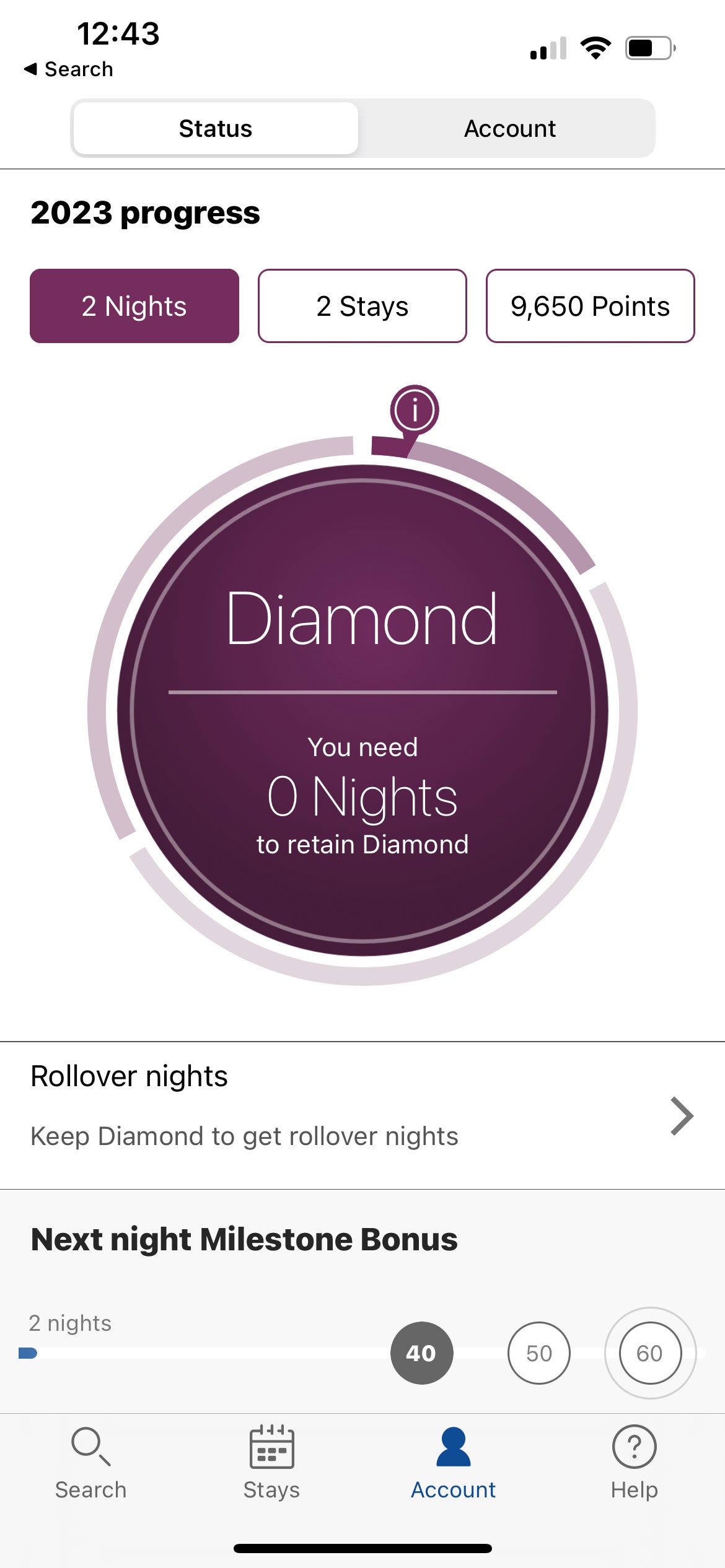Tap the 50 nights milestone circle
The height and width of the screenshot is (1568, 725).
539,1353
